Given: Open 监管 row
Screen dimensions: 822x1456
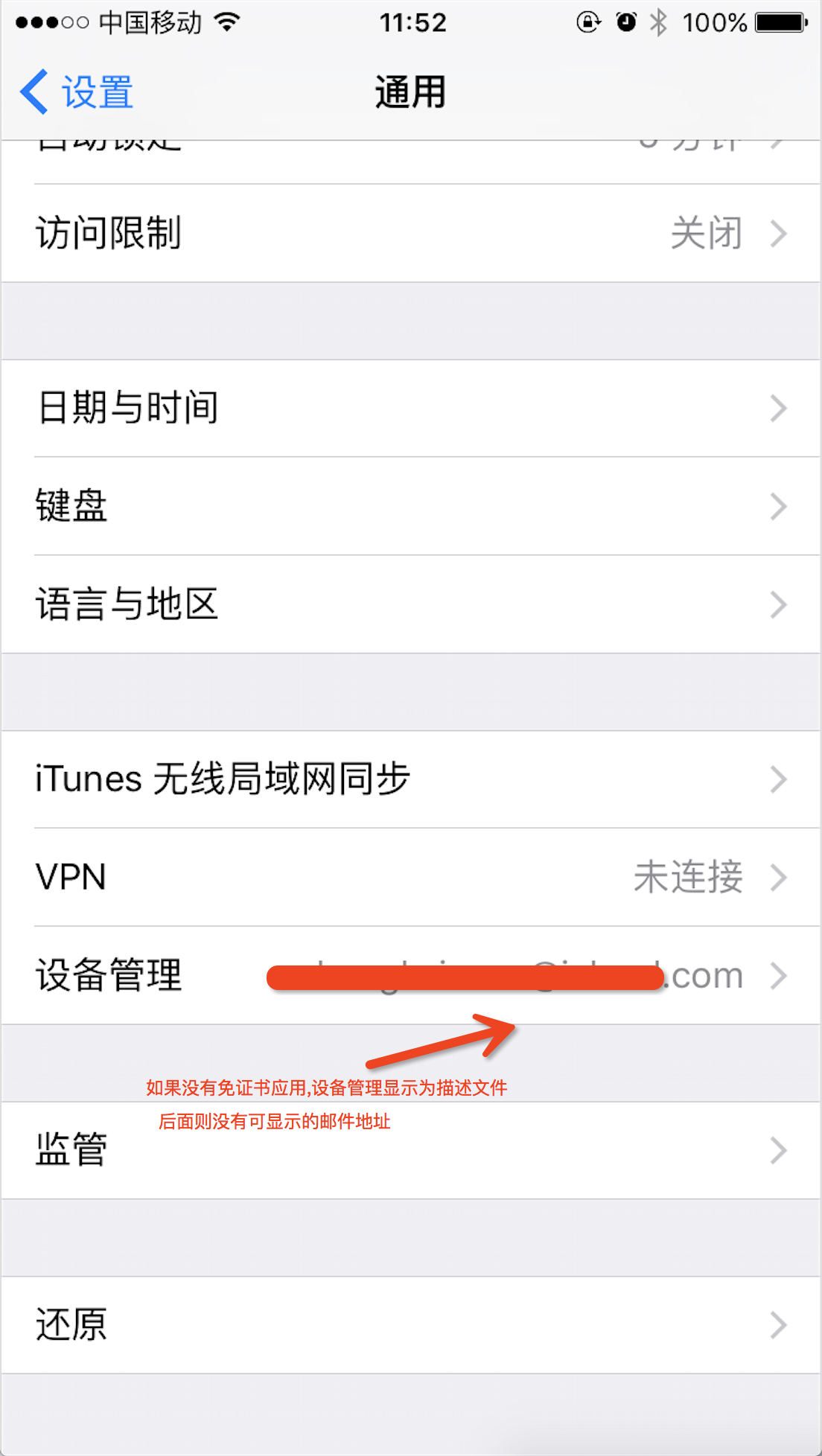Looking at the screenshot, I should 410,1150.
